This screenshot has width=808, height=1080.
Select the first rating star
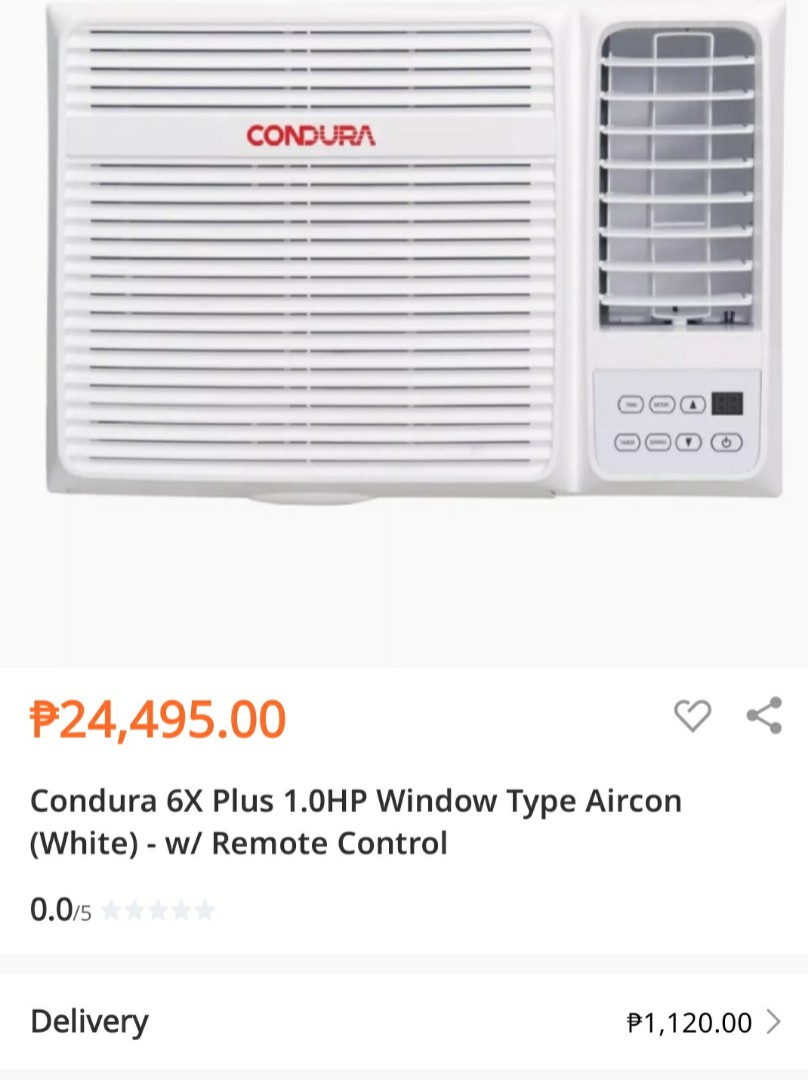113,910
